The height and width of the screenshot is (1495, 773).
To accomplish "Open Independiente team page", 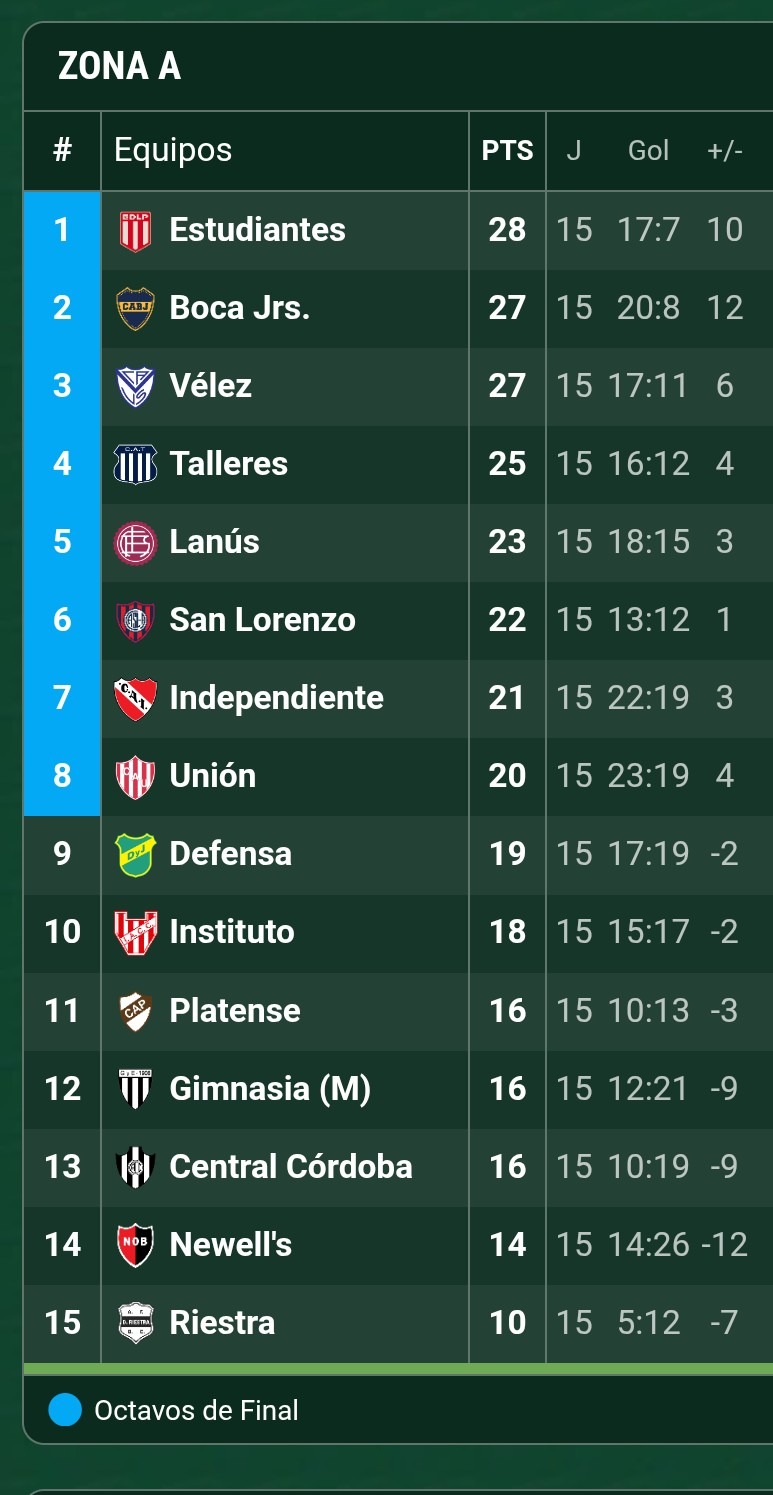I will point(276,698).
